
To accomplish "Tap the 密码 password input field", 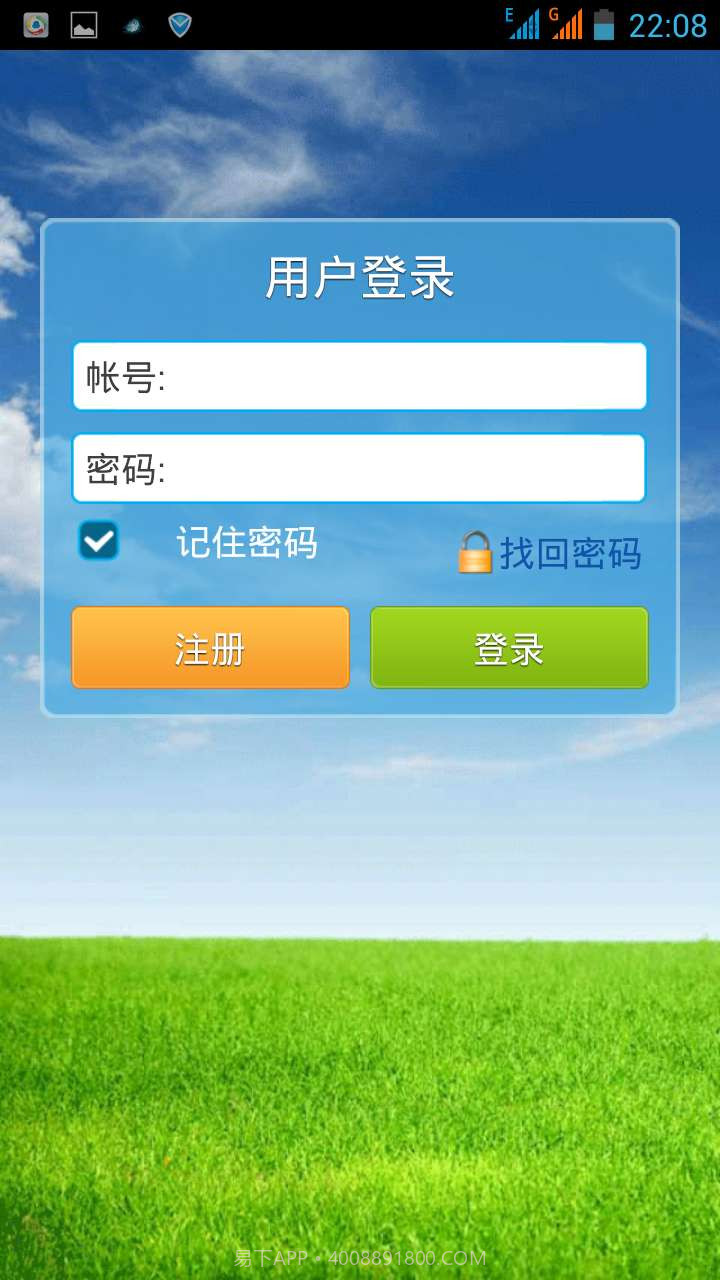I will tap(360, 468).
